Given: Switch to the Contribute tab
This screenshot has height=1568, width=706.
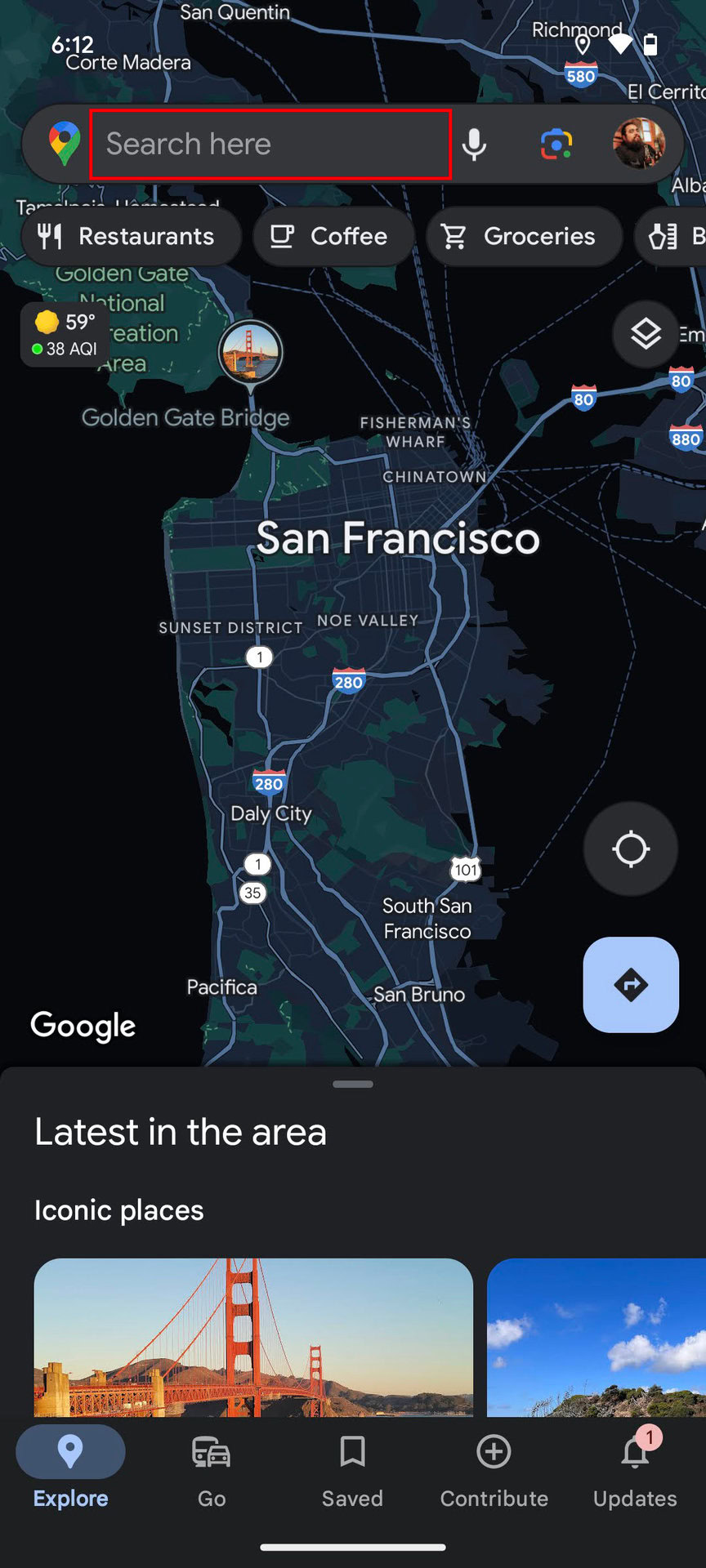Looking at the screenshot, I should tap(494, 1467).
